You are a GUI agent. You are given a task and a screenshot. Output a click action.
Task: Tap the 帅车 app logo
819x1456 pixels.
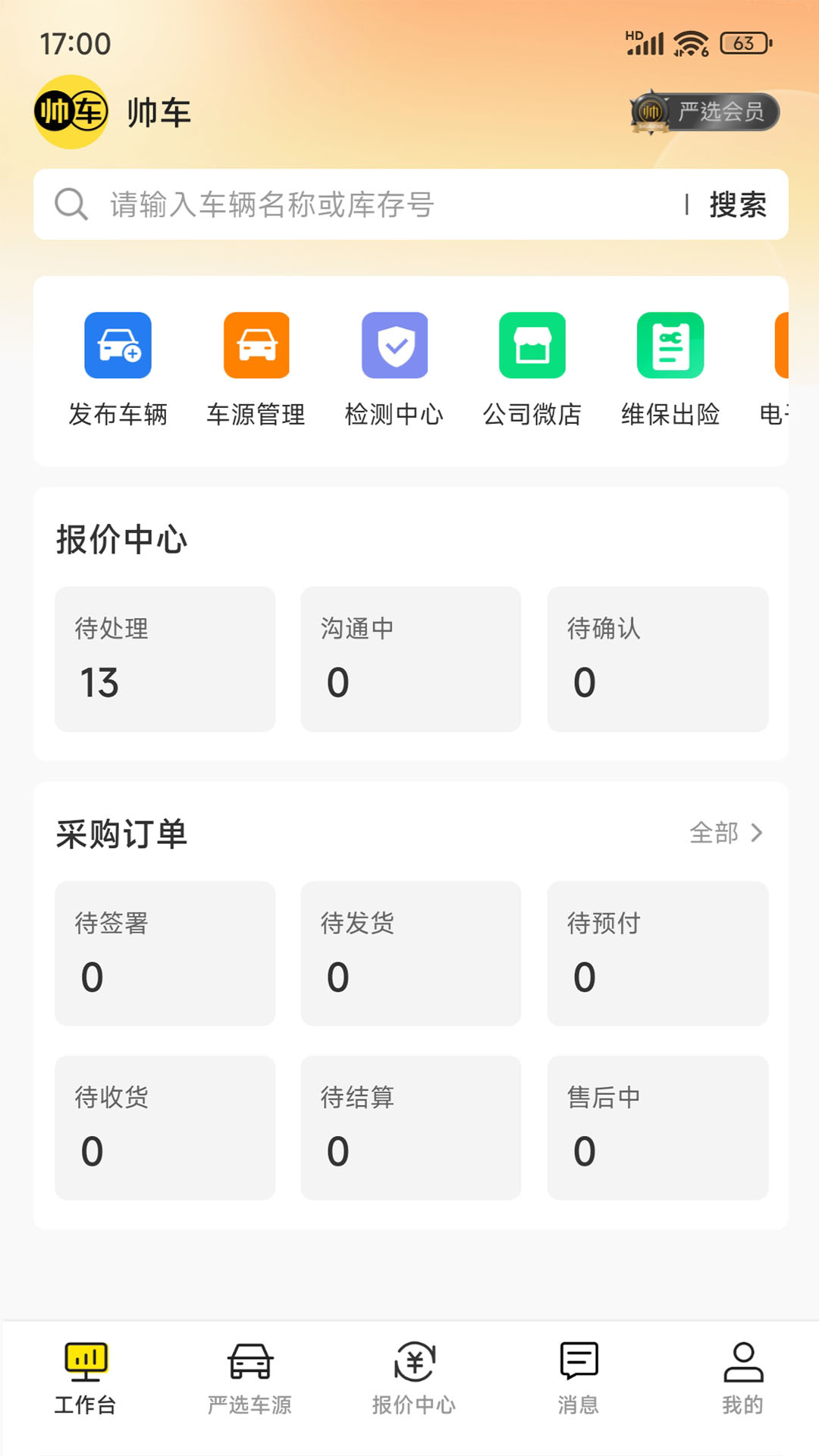click(x=70, y=112)
